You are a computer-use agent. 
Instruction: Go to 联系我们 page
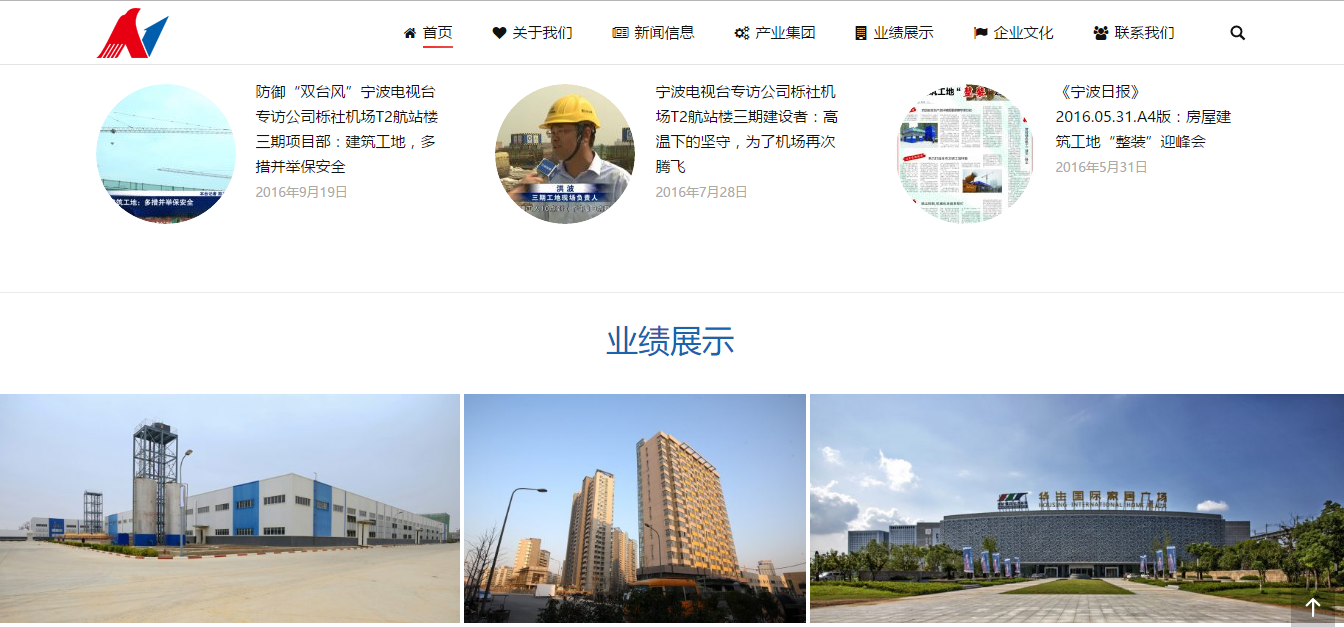(1134, 33)
